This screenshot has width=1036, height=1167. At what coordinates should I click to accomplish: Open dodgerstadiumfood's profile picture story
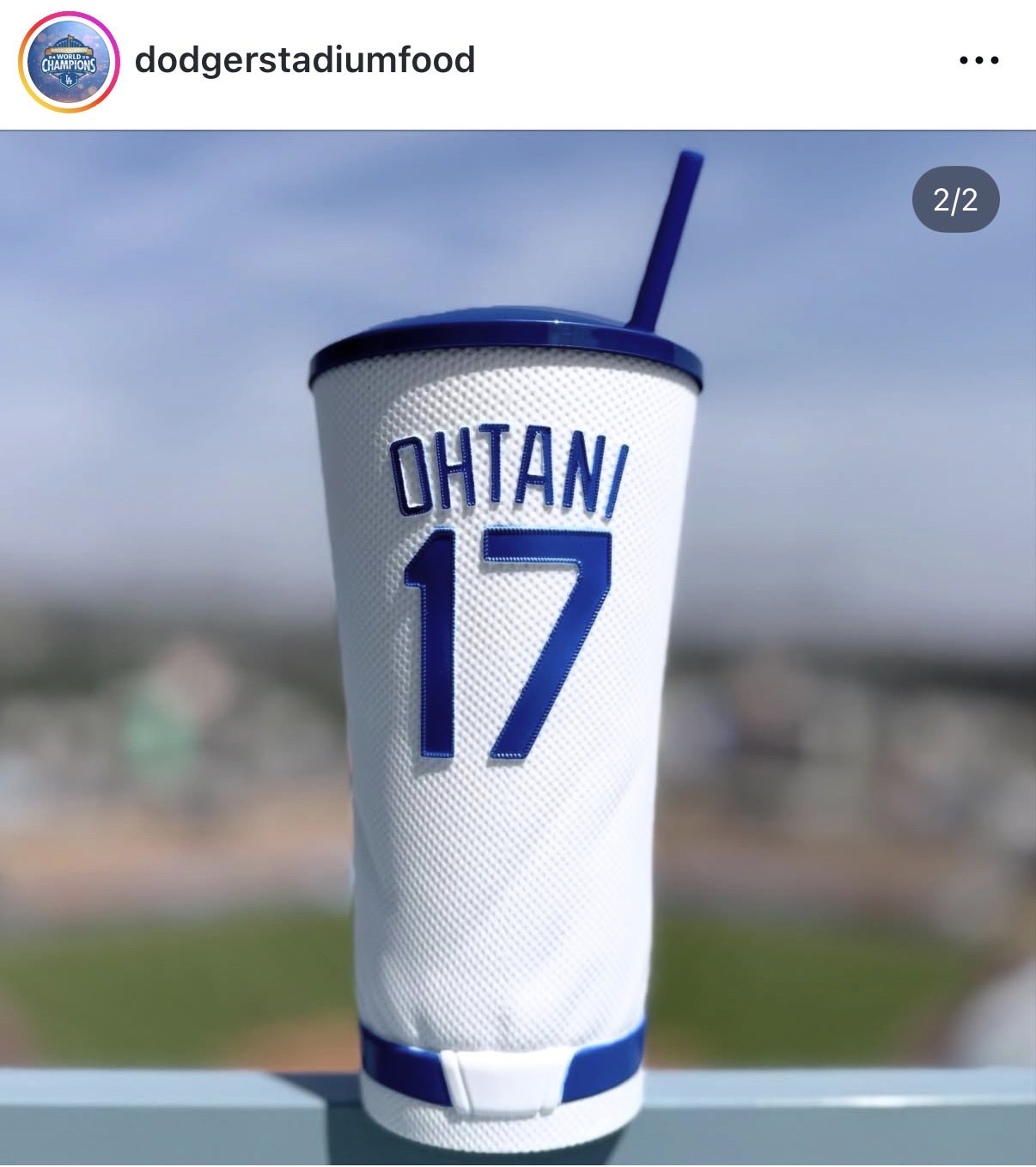(68, 62)
